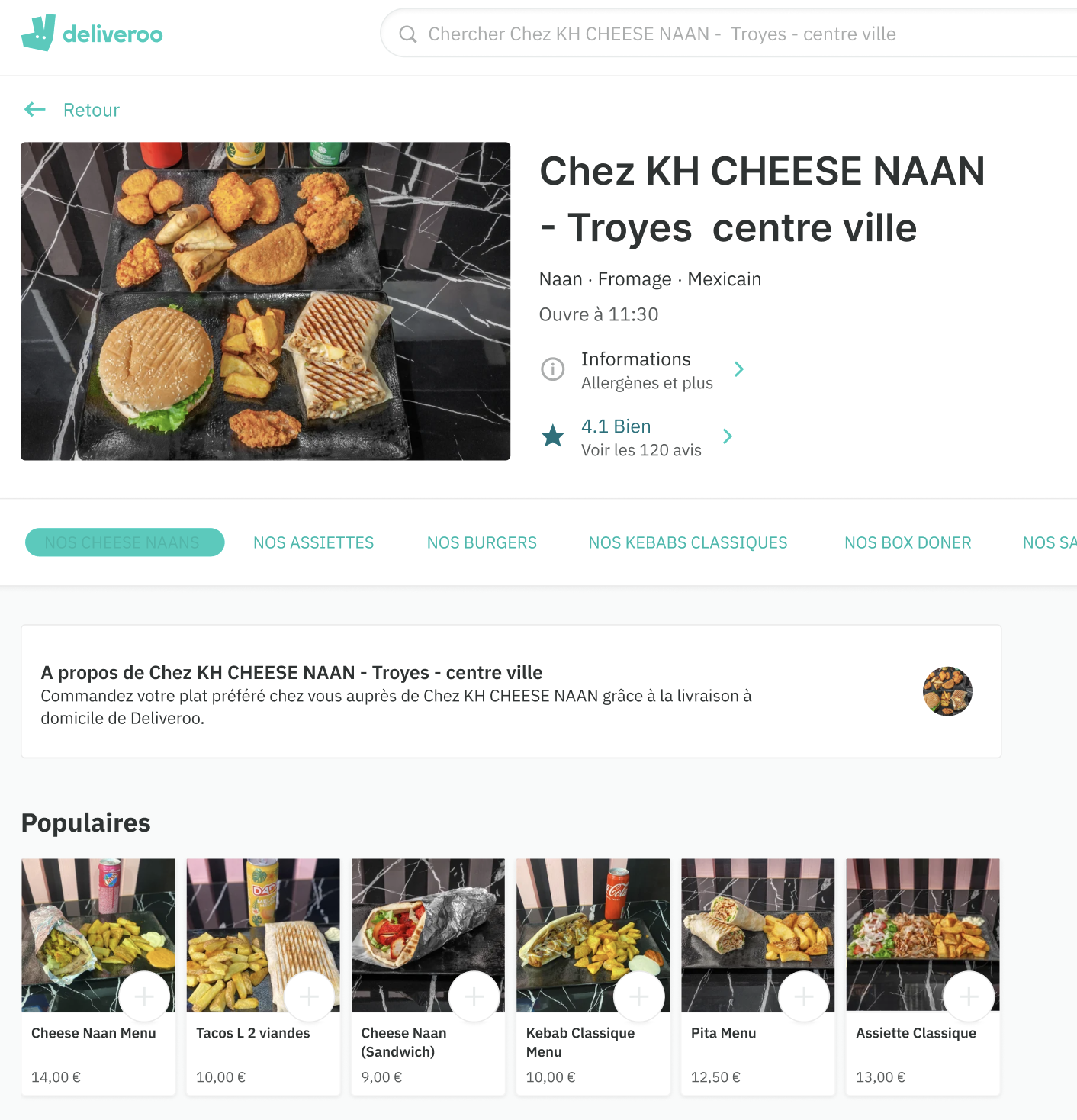The image size is (1077, 1120).
Task: Open the NOS BOX DONER category
Action: (908, 542)
